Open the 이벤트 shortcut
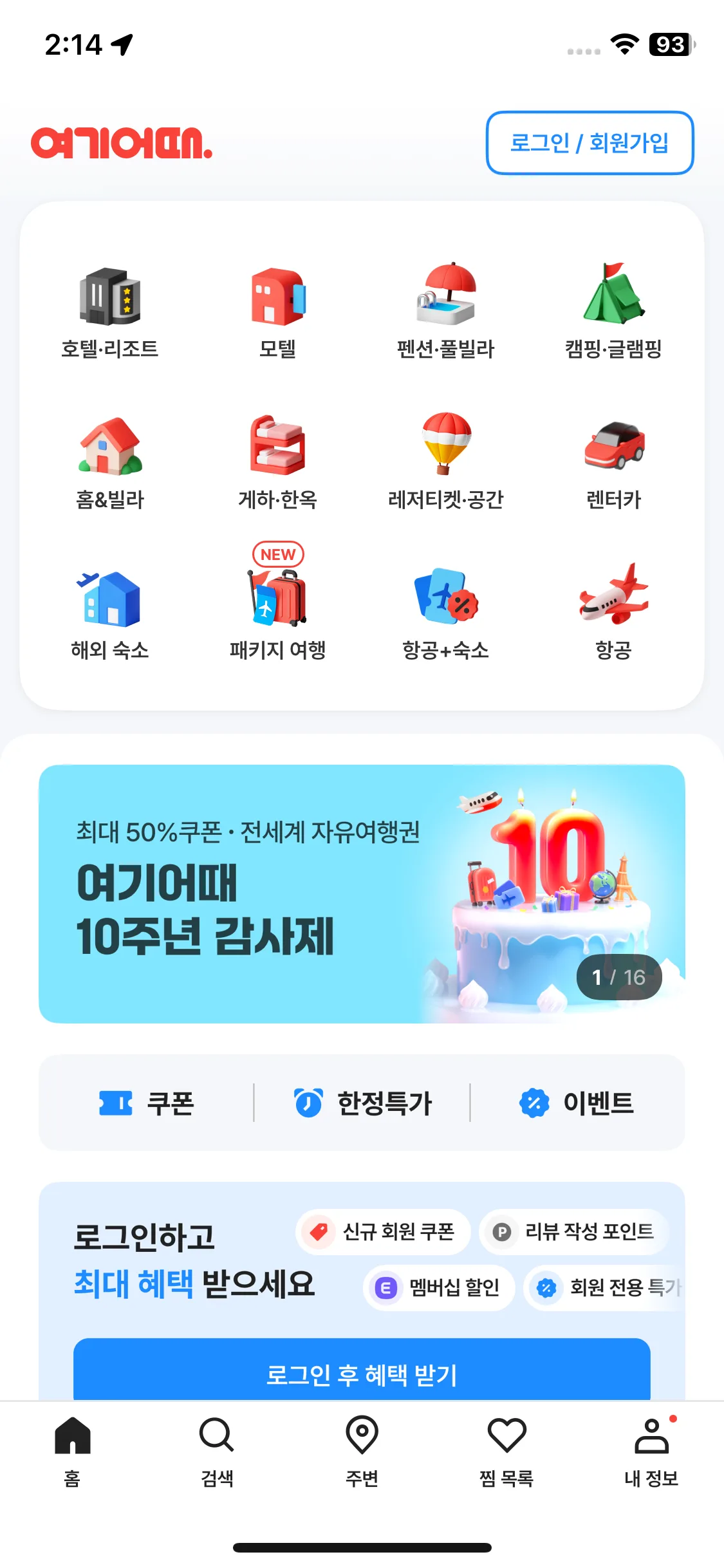The height and width of the screenshot is (1568, 724). click(x=577, y=1103)
